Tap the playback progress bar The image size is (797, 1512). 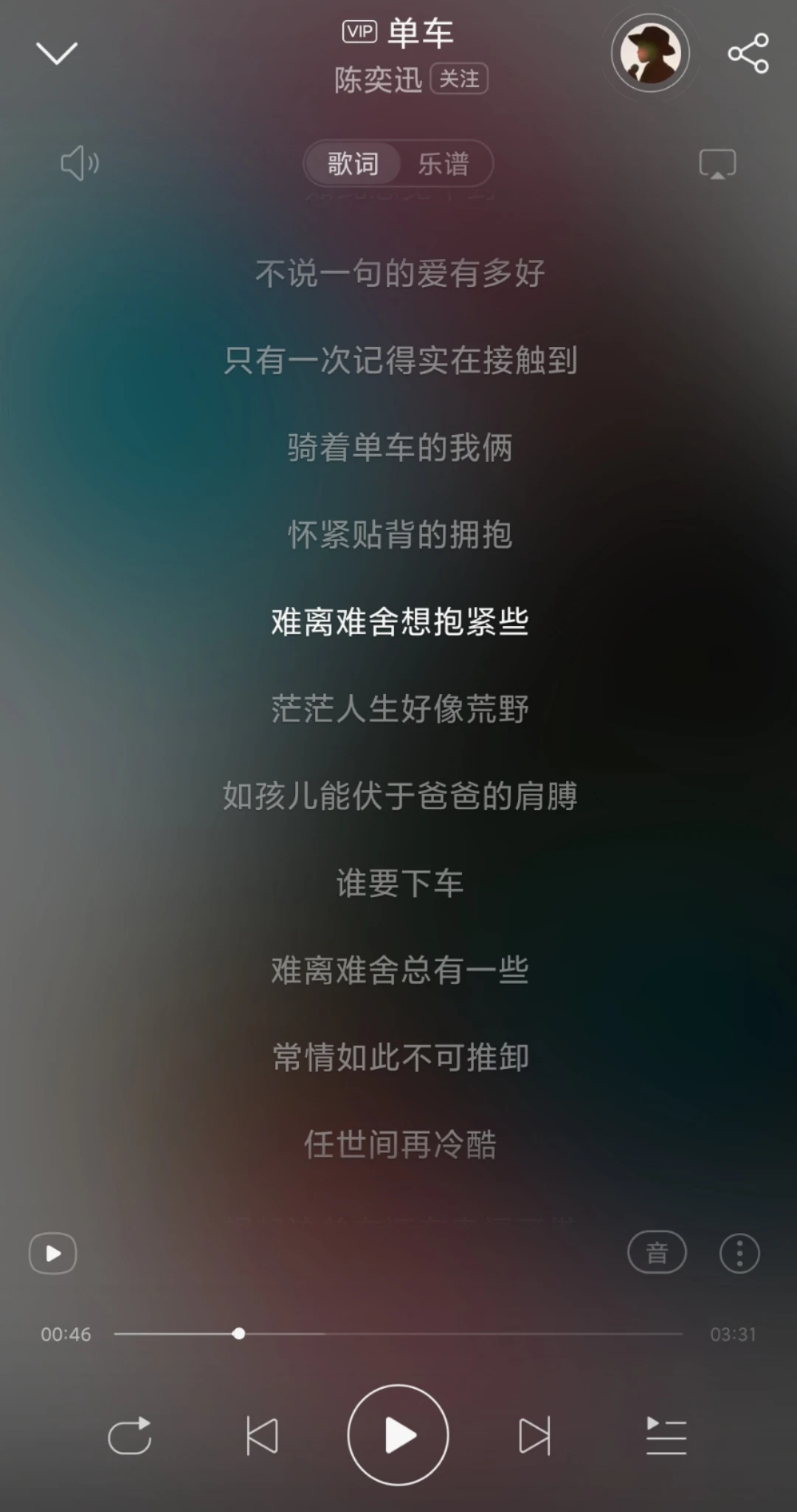click(398, 1334)
